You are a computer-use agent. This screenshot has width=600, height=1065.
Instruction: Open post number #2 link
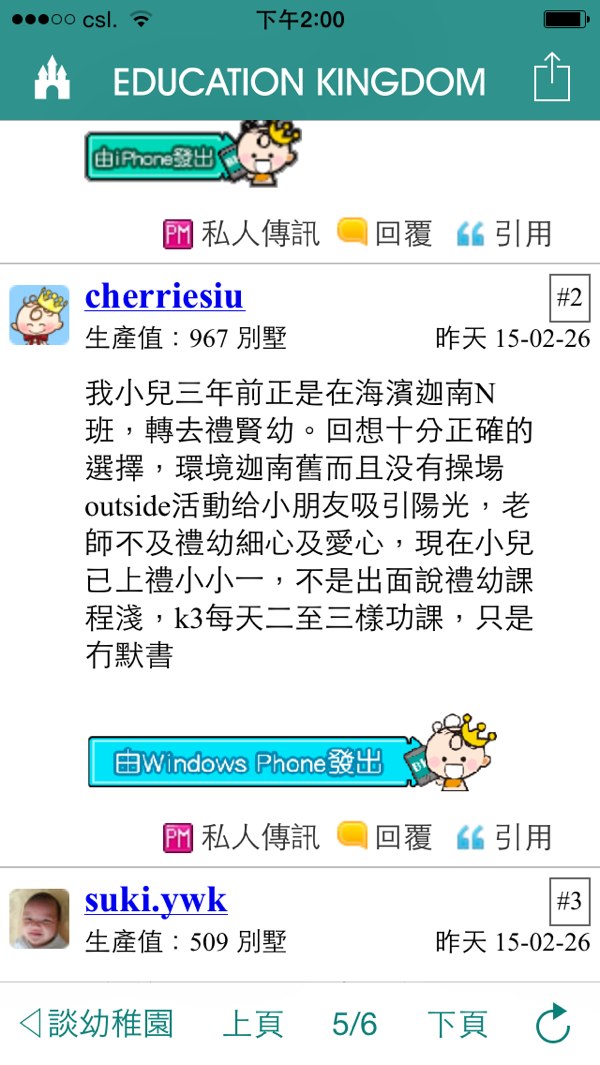569,298
